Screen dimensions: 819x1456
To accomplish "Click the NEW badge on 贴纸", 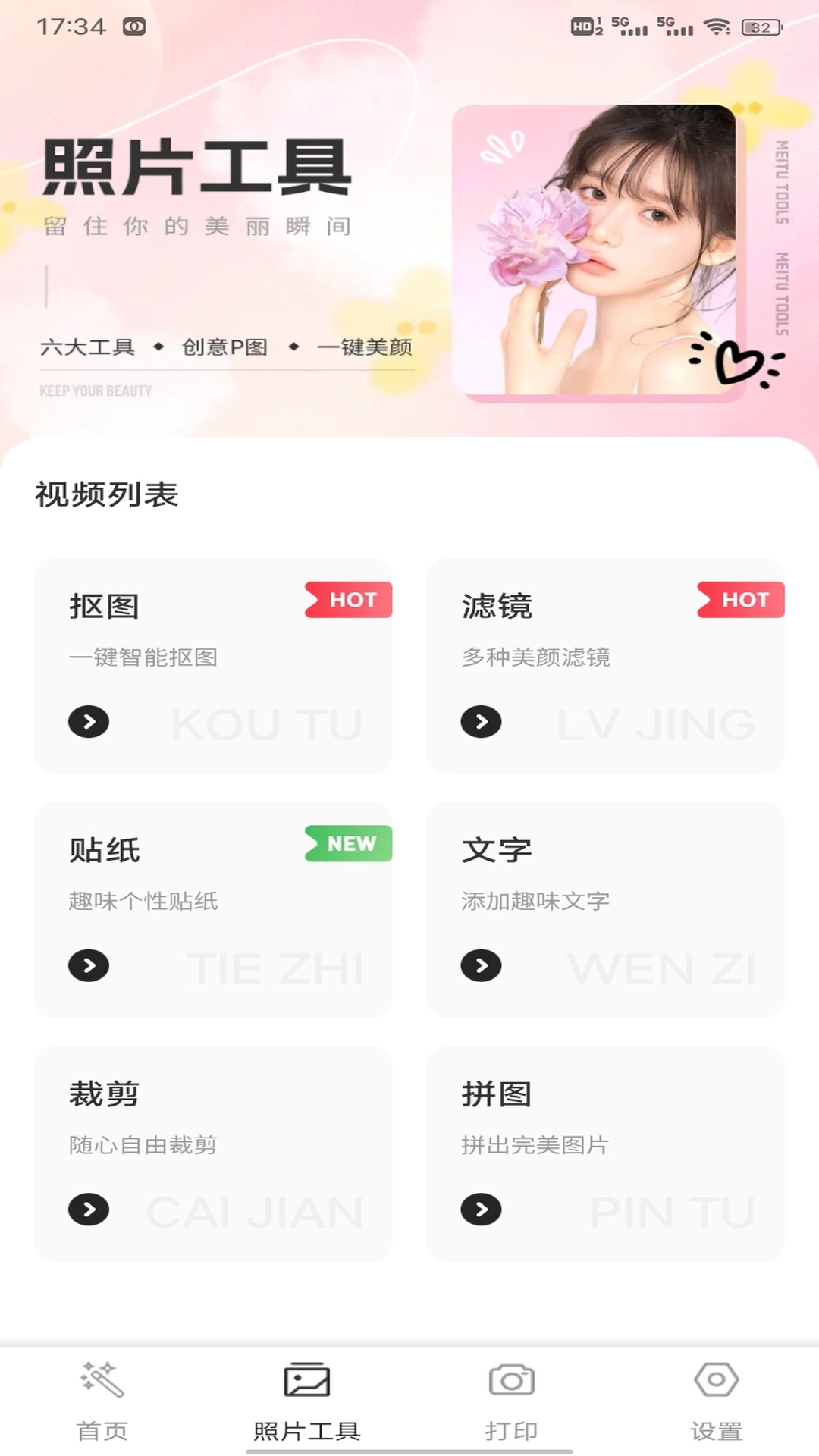I will (x=348, y=843).
